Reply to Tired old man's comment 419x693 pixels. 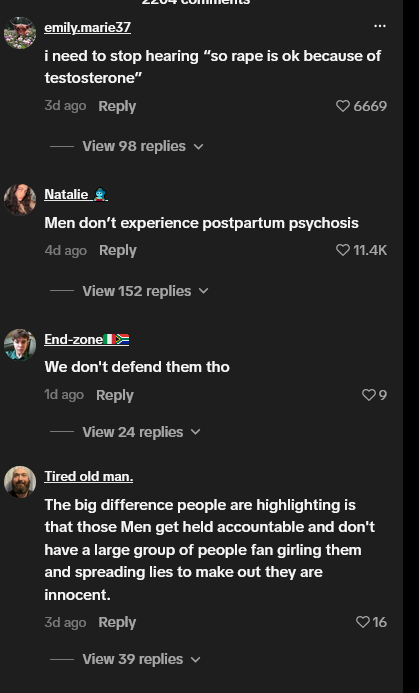117,622
